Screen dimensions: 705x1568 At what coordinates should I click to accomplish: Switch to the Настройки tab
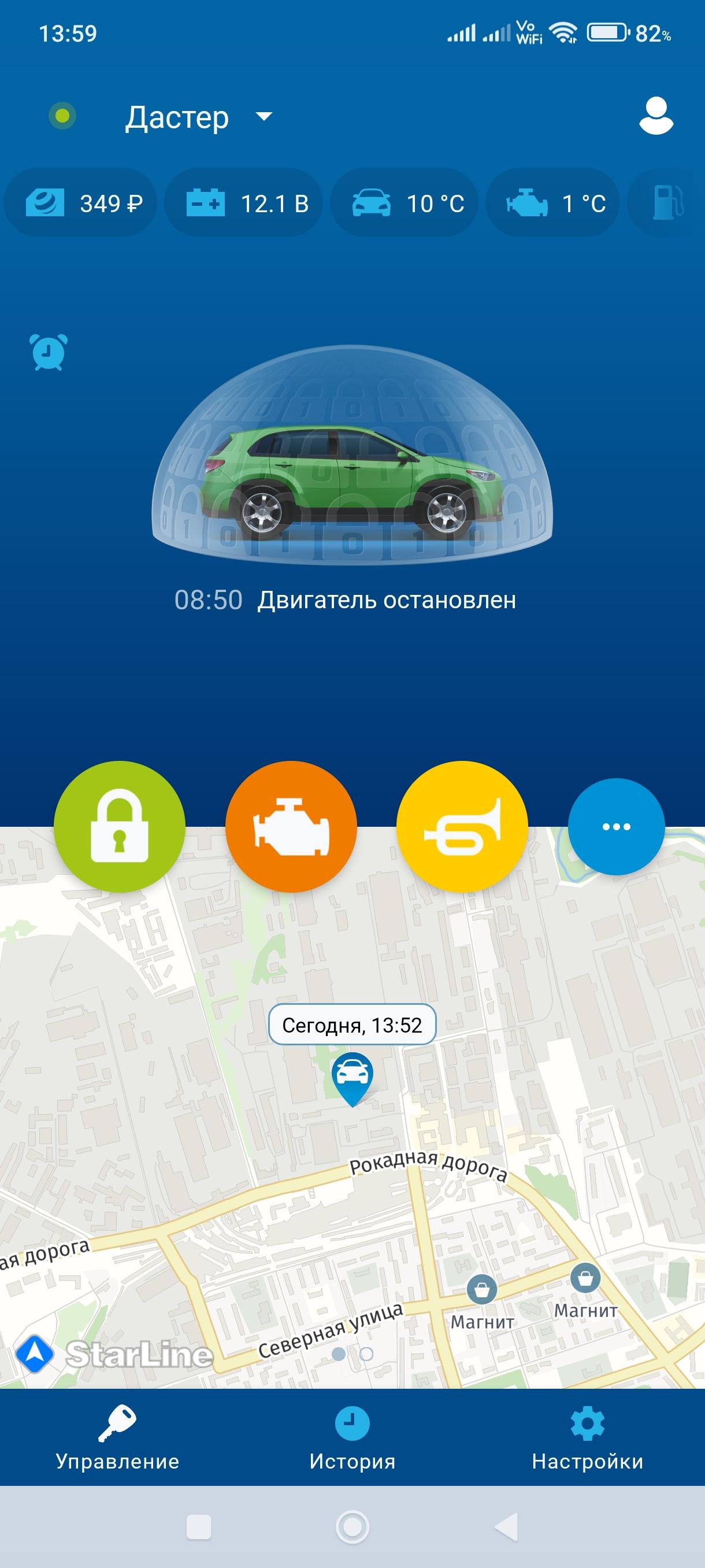pyautogui.click(x=587, y=1437)
